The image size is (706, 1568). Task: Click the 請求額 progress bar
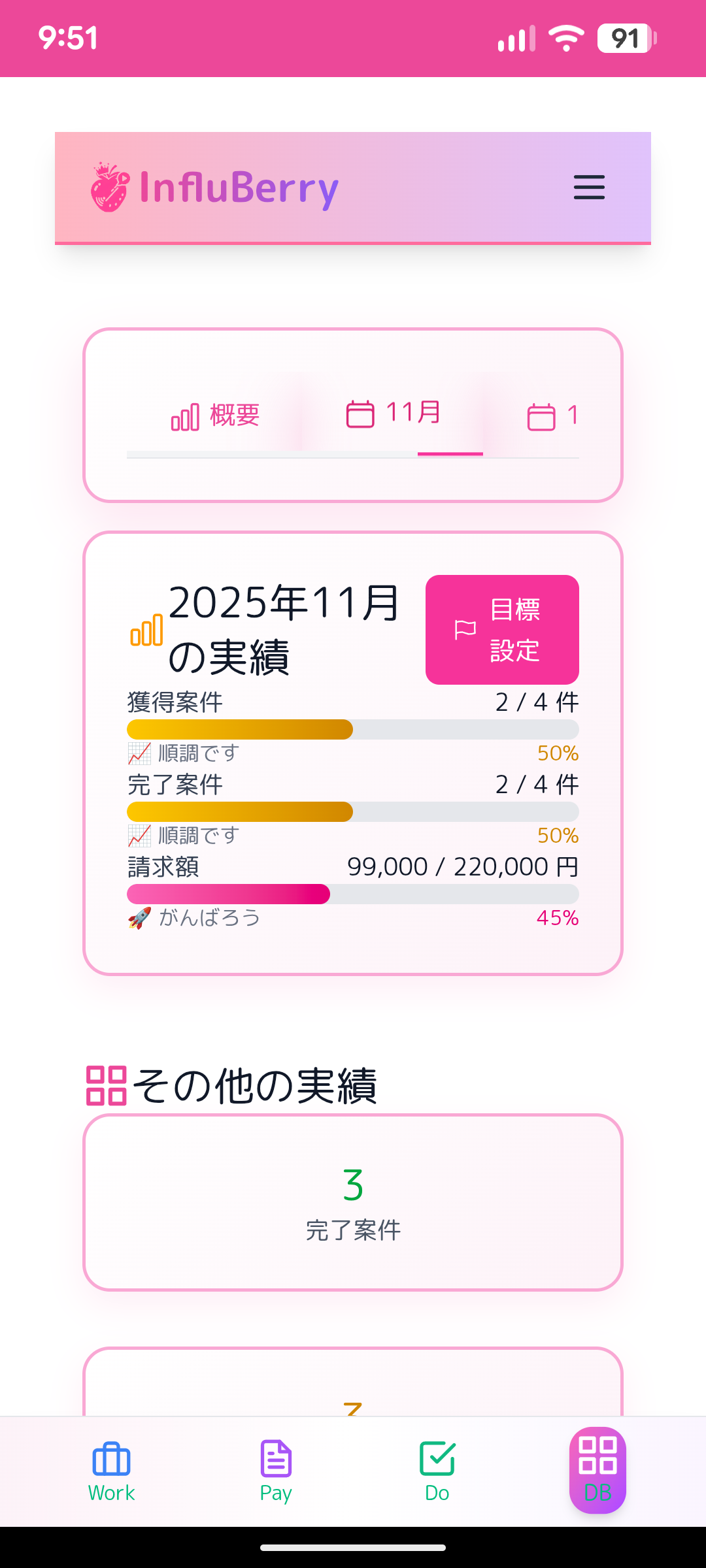(x=352, y=894)
